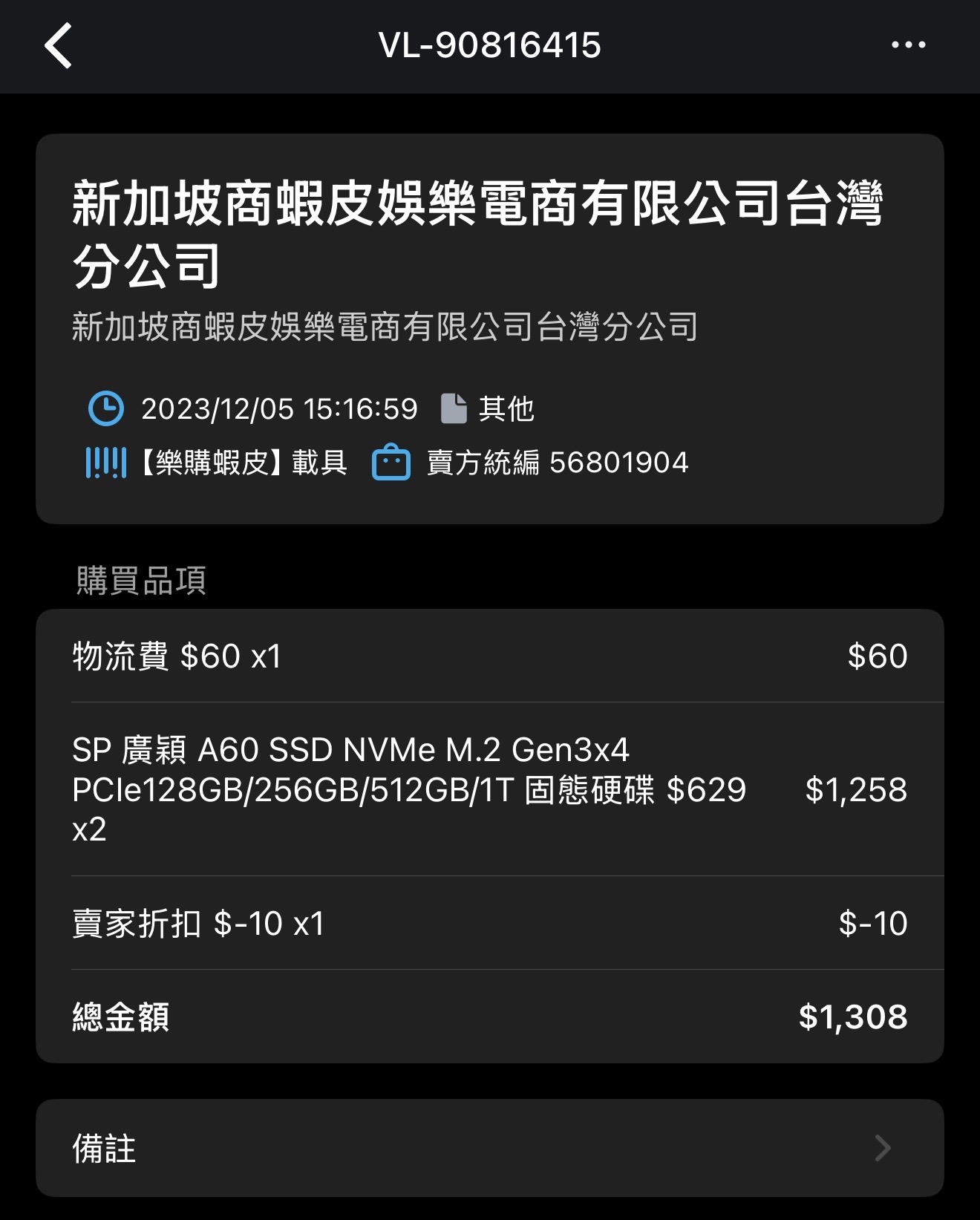
Task: Open the 備註 notes row
Action: 490,1147
